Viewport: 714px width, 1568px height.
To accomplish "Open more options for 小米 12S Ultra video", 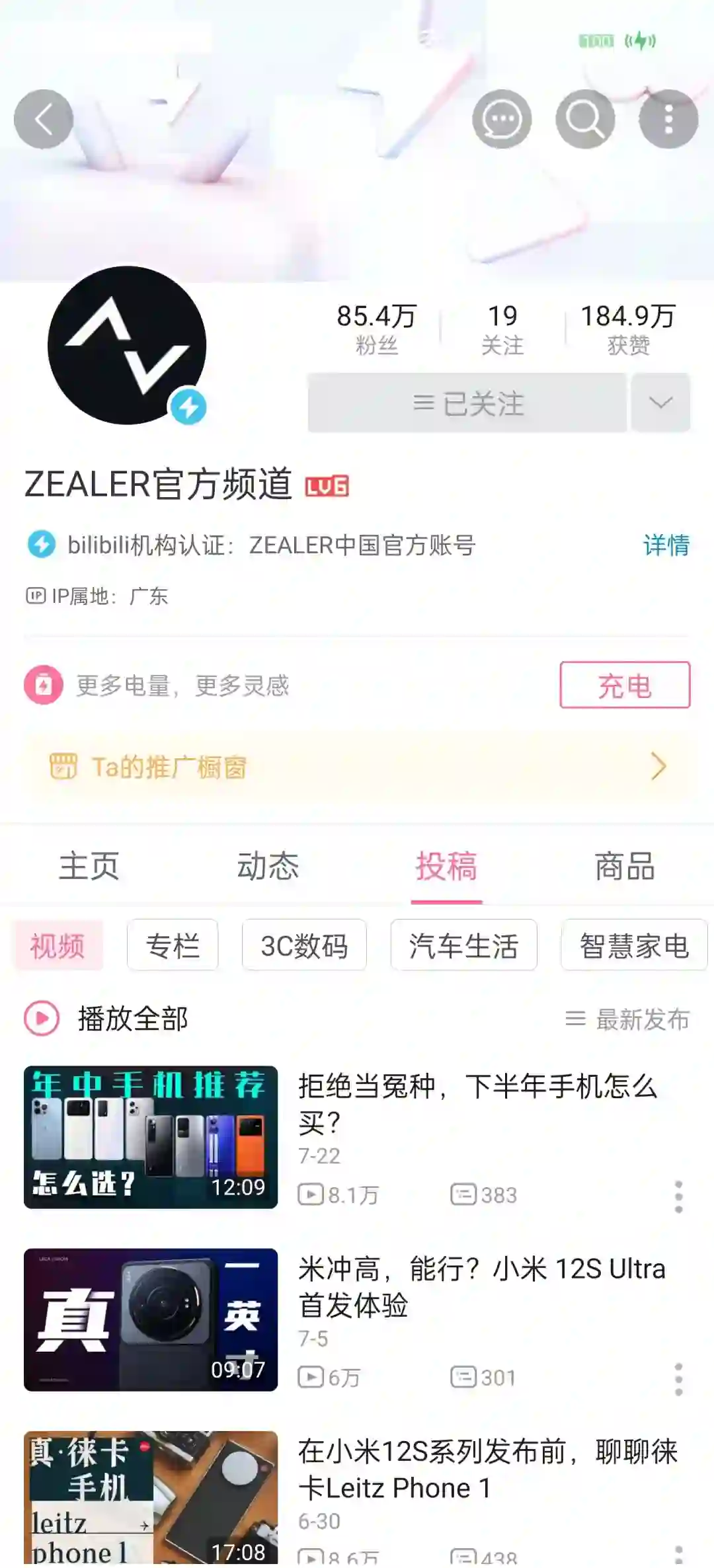I will click(678, 1379).
